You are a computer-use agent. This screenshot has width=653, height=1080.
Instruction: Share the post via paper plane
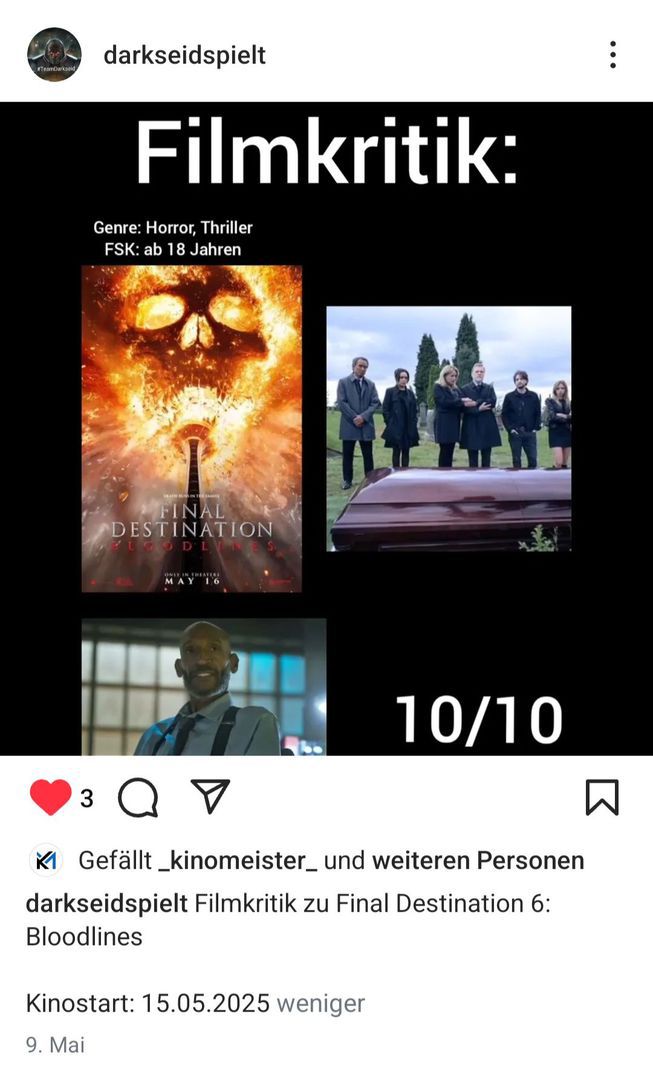pyautogui.click(x=210, y=796)
